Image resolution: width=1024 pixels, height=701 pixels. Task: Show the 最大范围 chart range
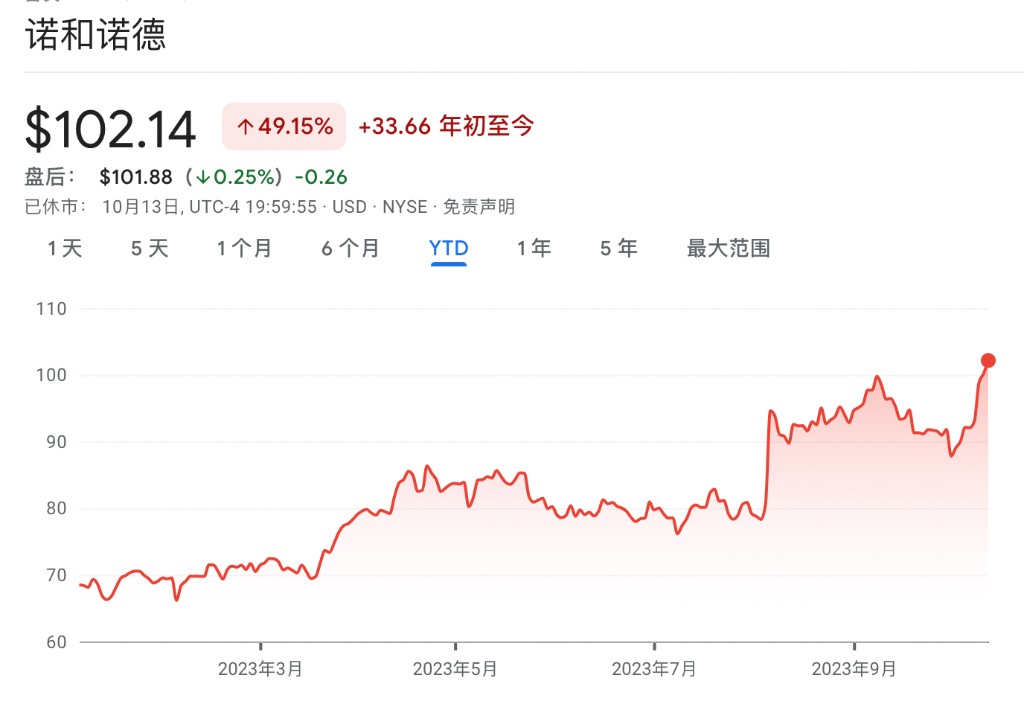coord(728,248)
